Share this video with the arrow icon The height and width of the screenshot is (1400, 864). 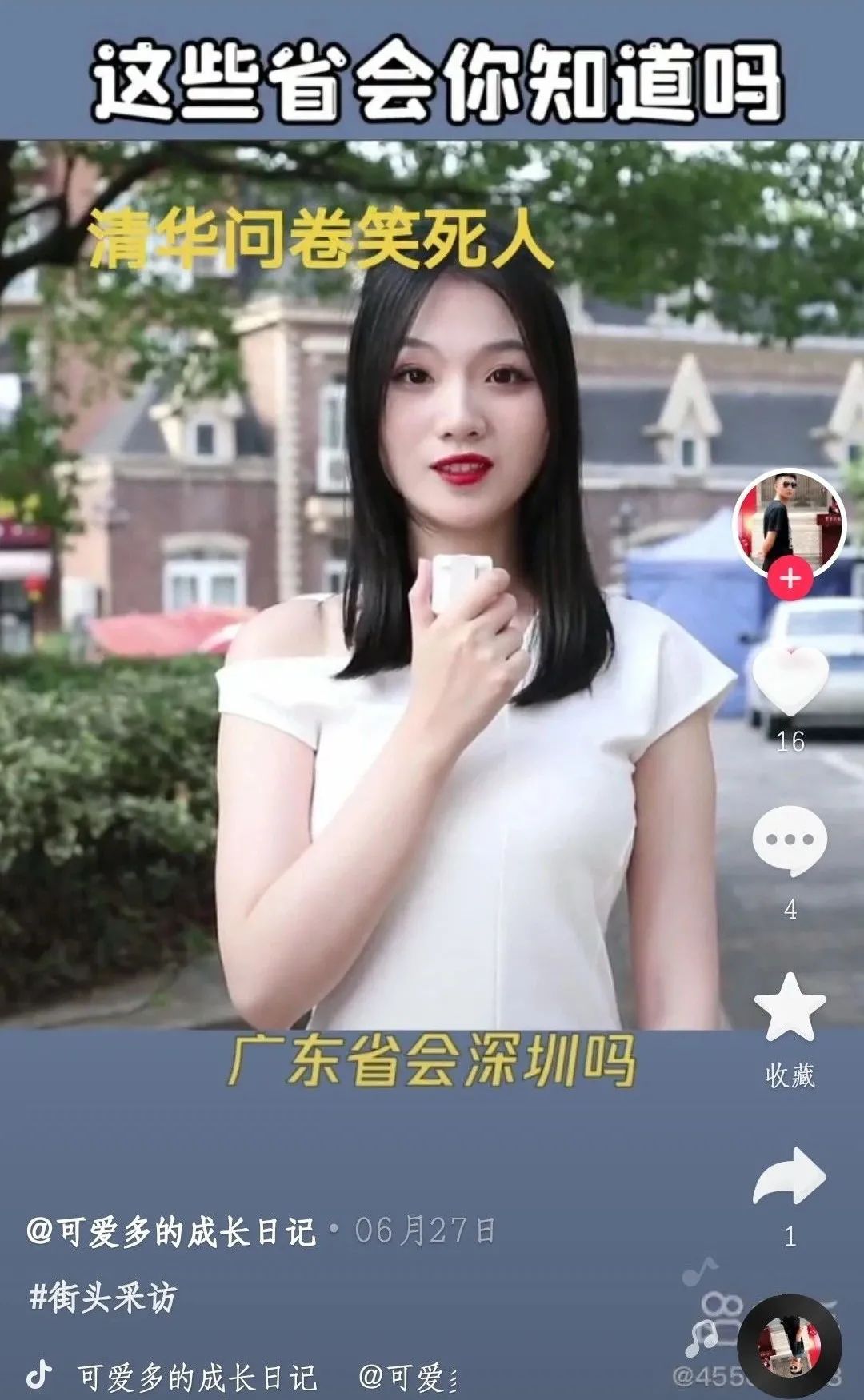click(x=790, y=1176)
